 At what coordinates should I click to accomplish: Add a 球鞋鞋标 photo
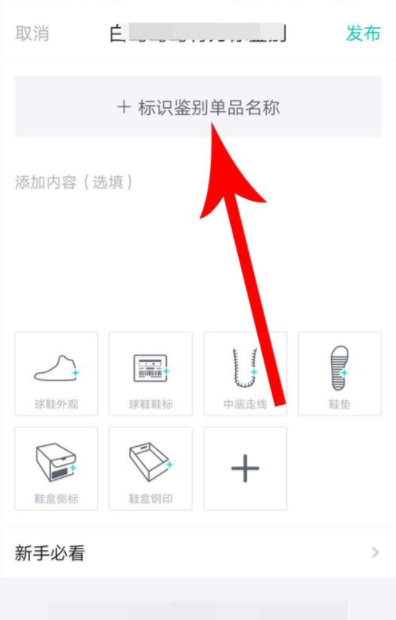pyautogui.click(x=151, y=374)
